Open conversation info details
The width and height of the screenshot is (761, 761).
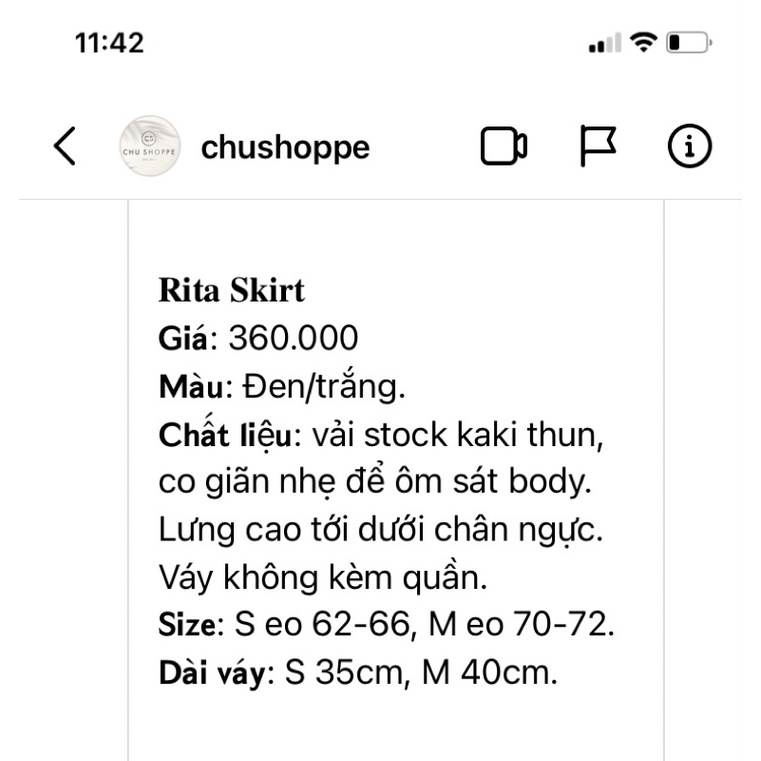tap(689, 147)
